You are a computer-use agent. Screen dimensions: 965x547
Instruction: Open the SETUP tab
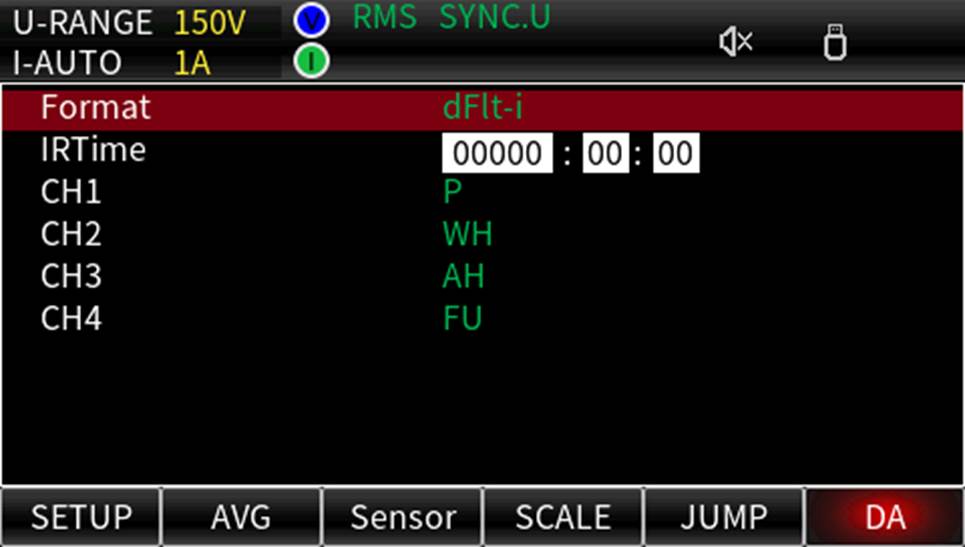click(x=81, y=517)
